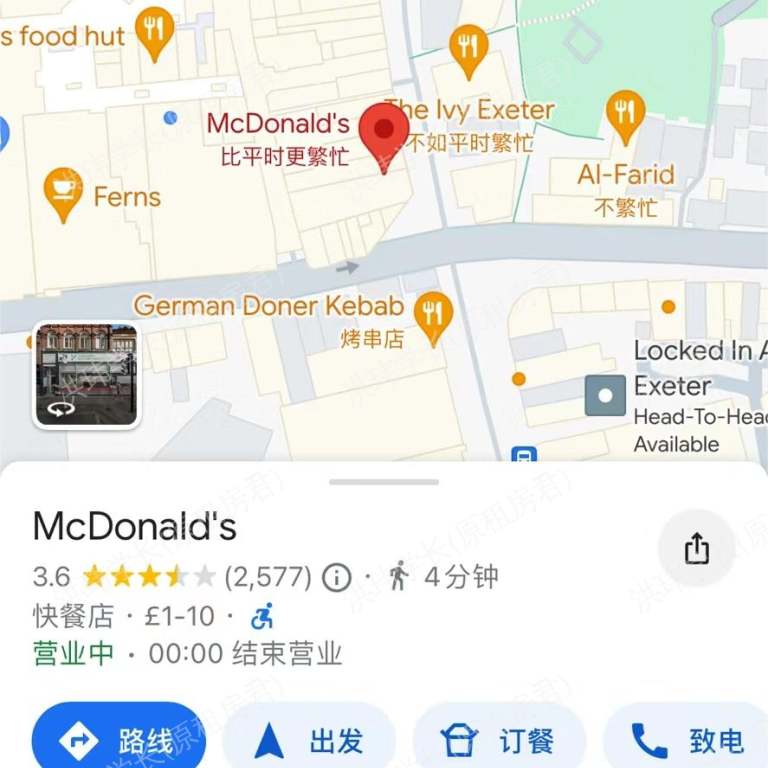
Task: Tap the food hut restaurant pin
Action: [x=154, y=32]
